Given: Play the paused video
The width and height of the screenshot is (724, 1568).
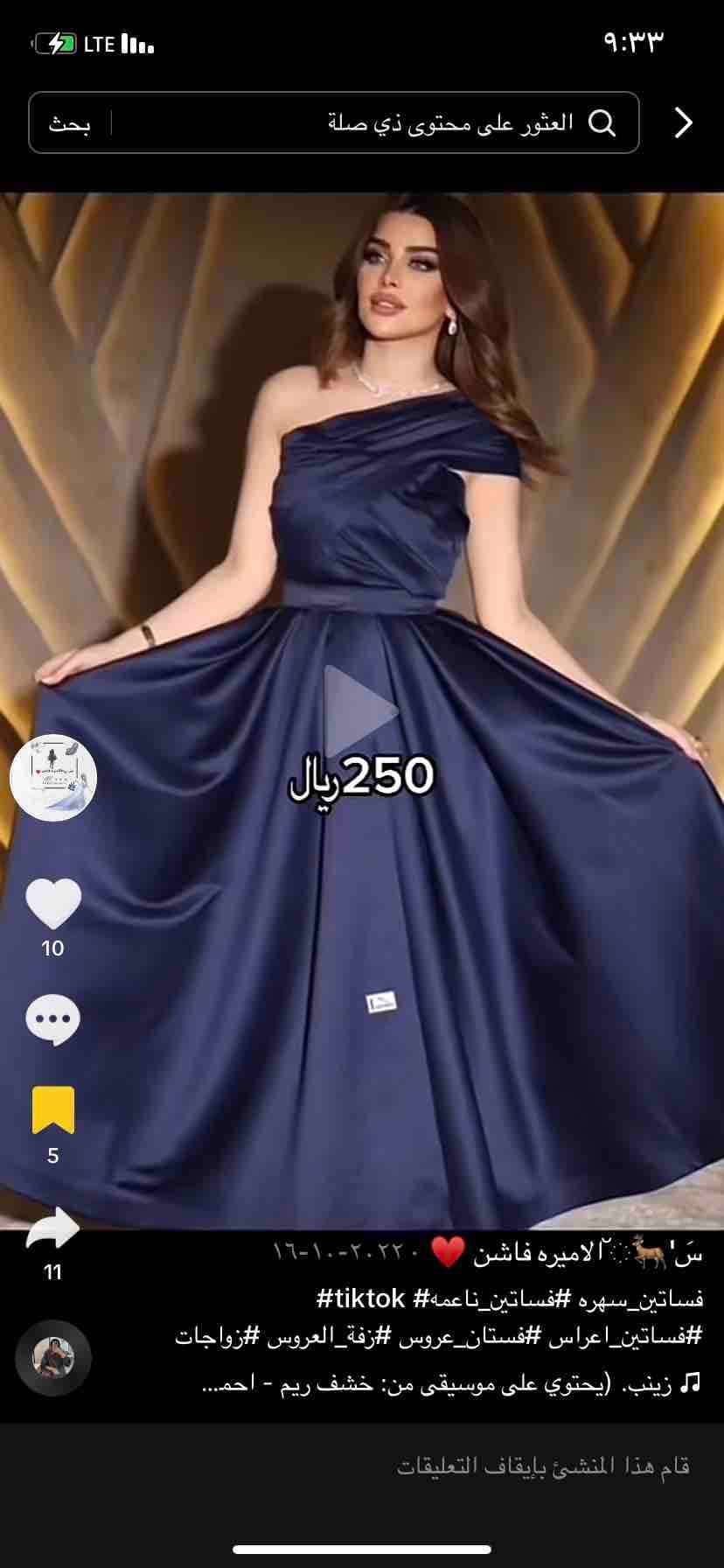Looking at the screenshot, I should (x=361, y=710).
